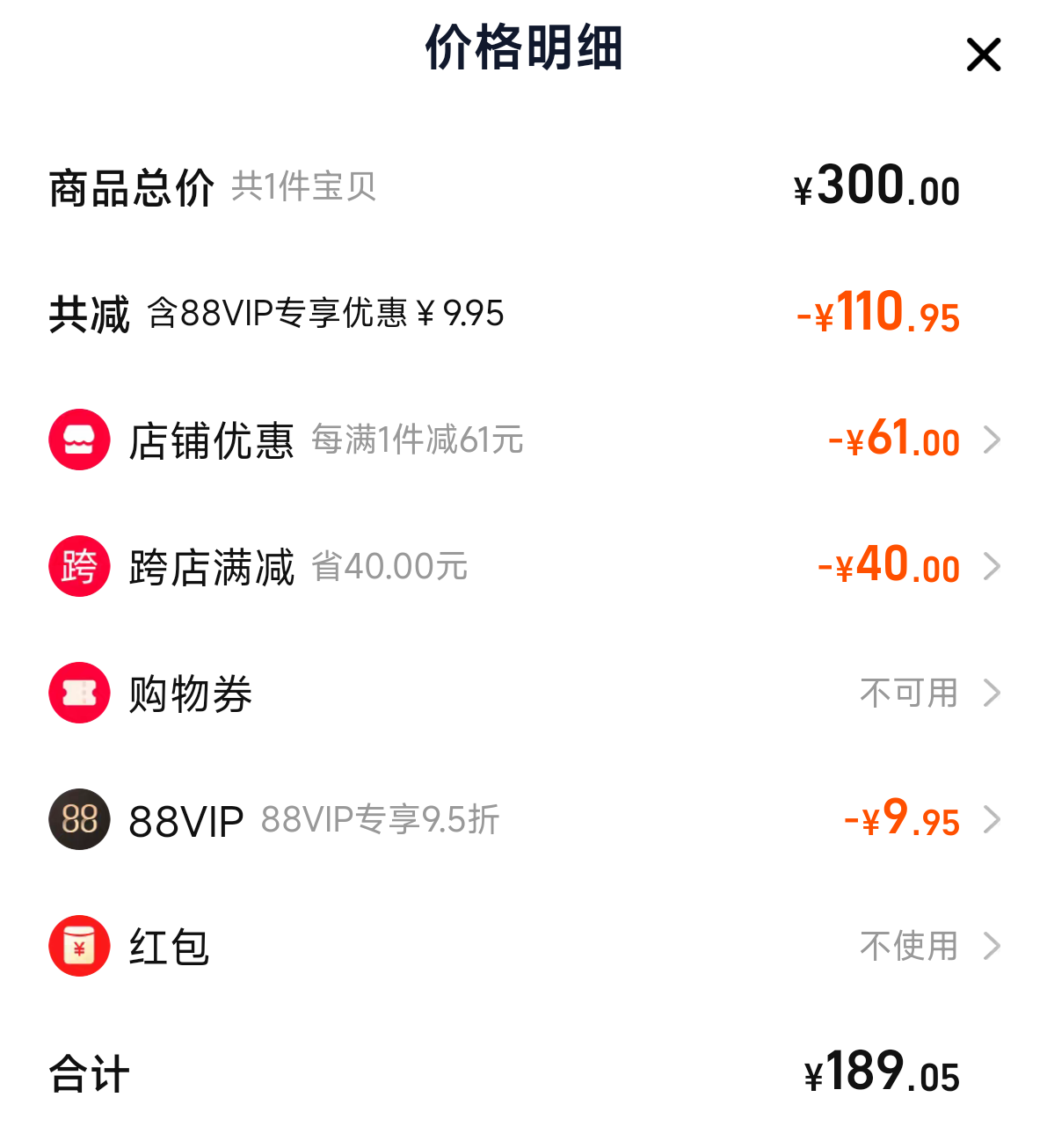Expand the 跨店满减 details with its arrow

click(993, 566)
